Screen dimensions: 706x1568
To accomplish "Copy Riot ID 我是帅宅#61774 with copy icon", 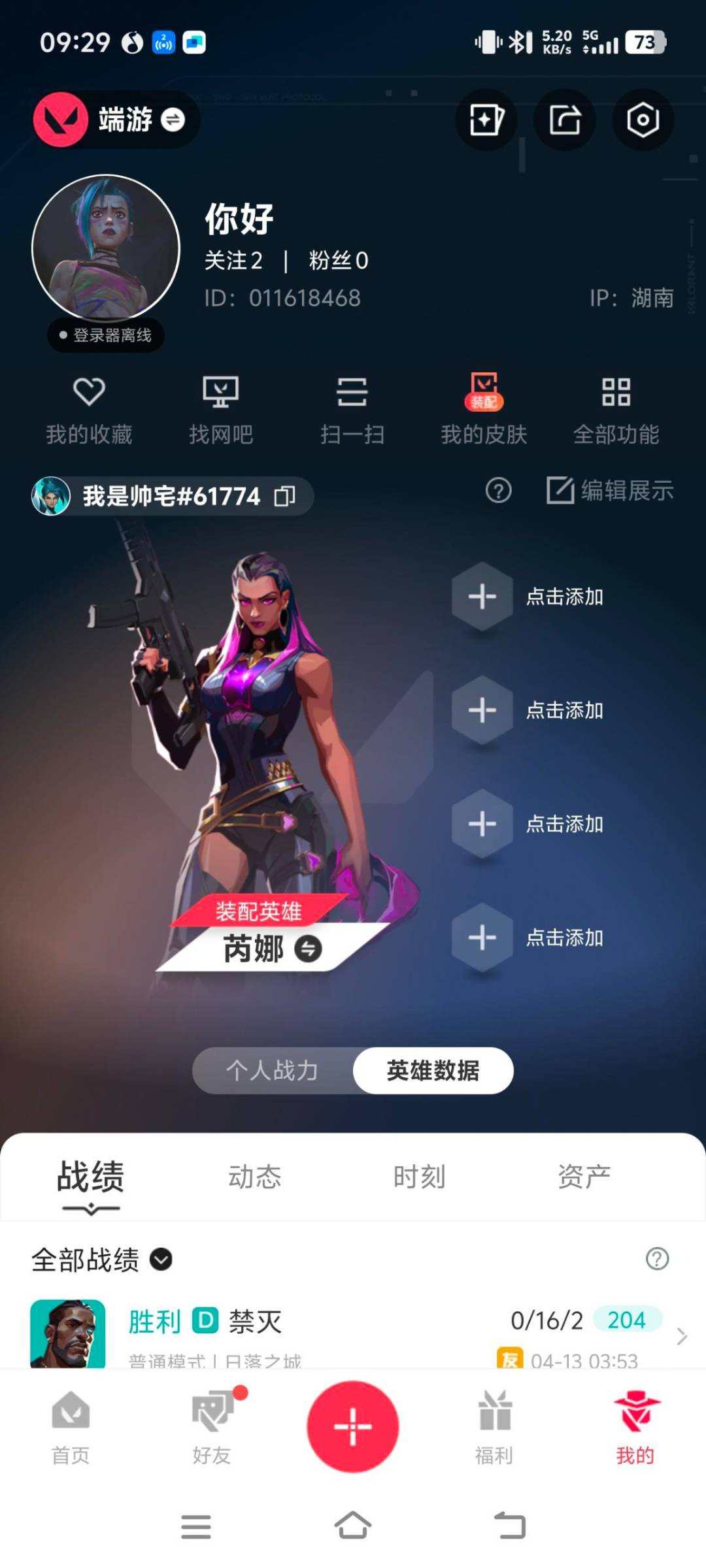I will [284, 497].
